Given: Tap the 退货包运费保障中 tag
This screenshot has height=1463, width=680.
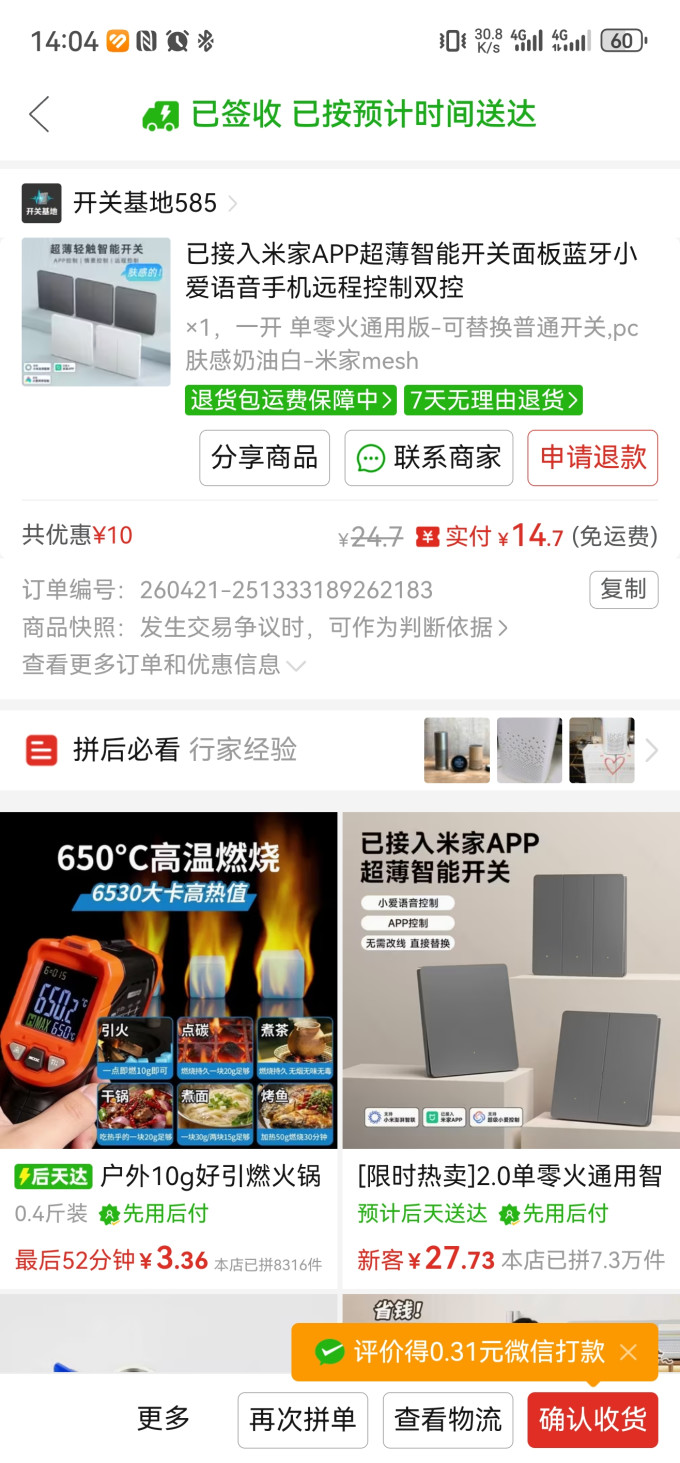Looking at the screenshot, I should 291,400.
